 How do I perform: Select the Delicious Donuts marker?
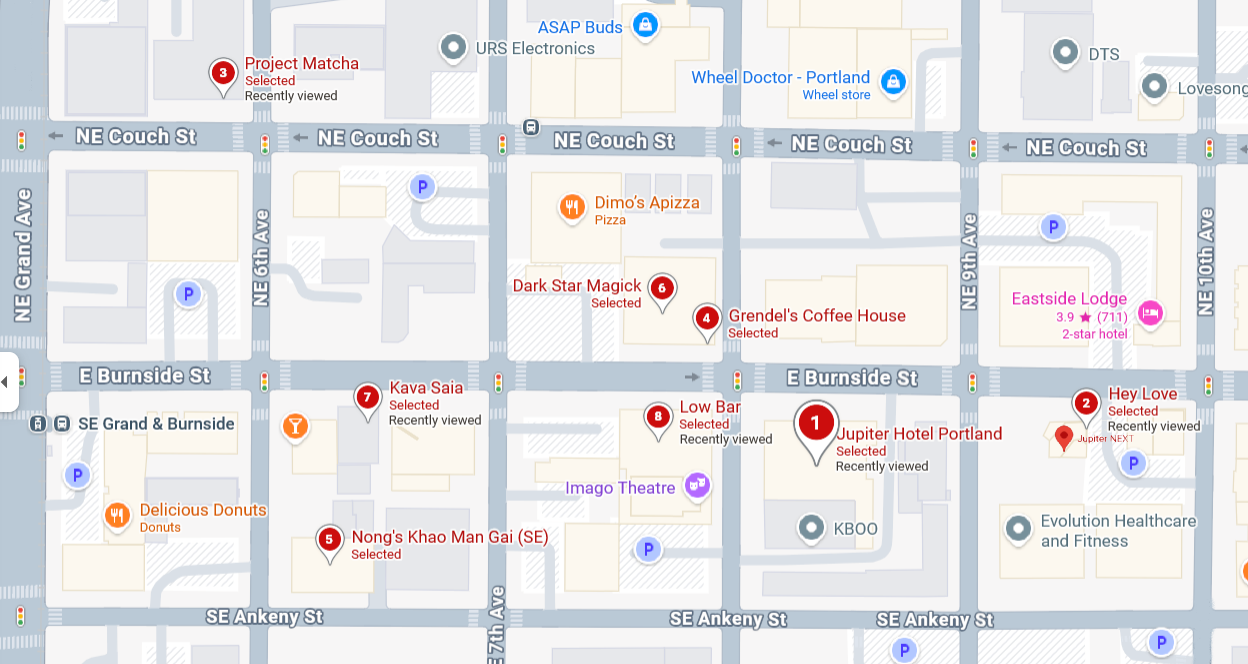click(x=118, y=515)
